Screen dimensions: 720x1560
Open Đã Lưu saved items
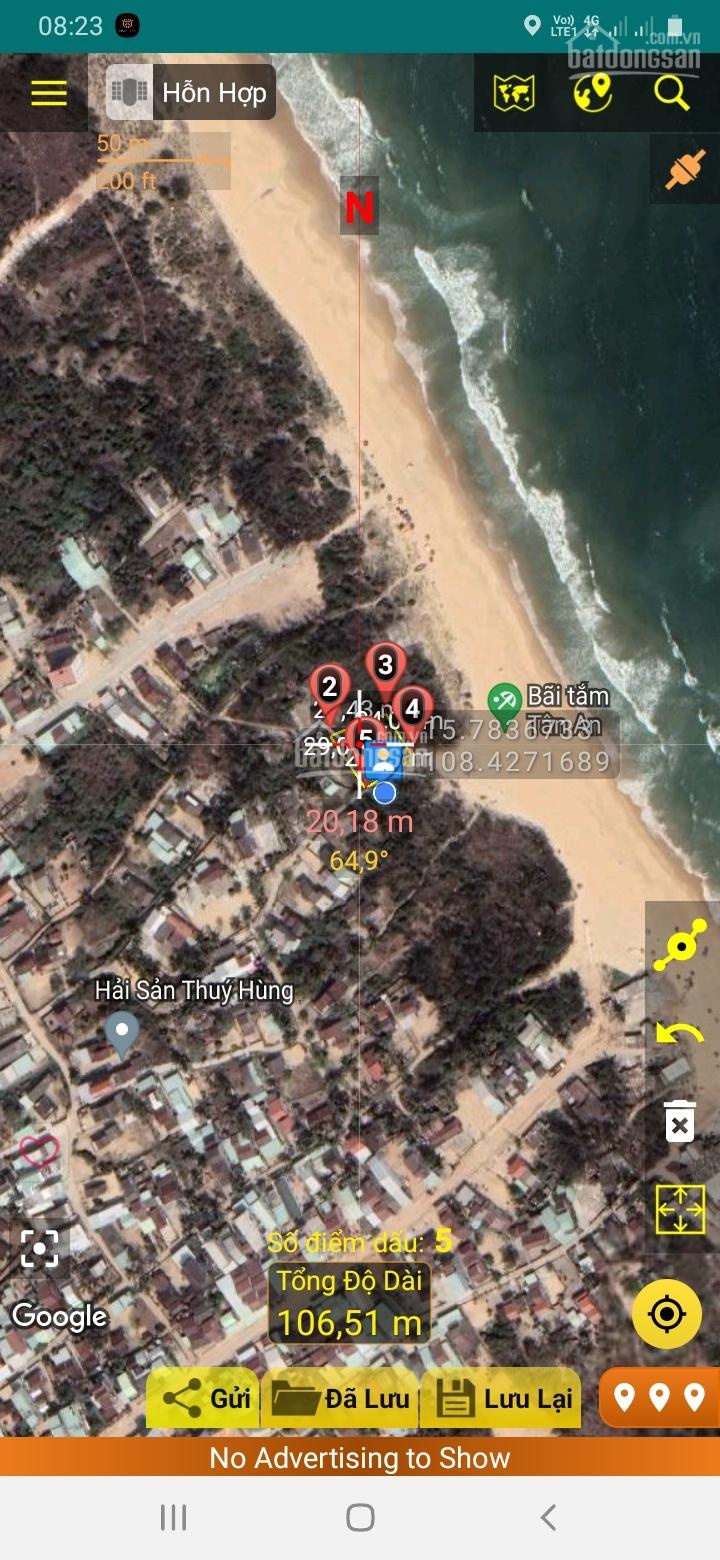(340, 1397)
